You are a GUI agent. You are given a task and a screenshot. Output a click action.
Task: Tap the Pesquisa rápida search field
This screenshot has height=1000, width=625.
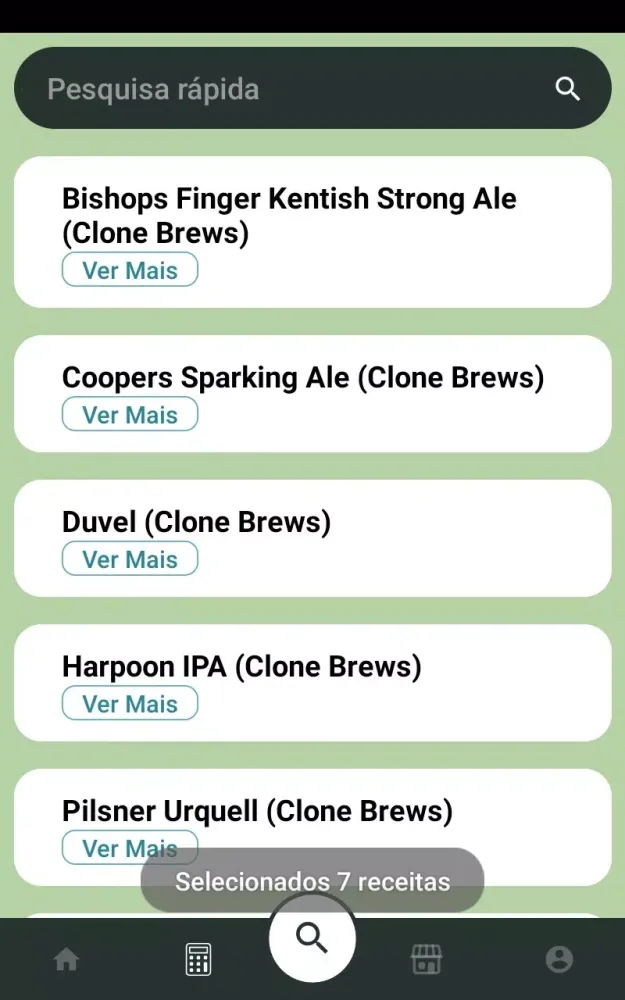click(x=290, y=89)
